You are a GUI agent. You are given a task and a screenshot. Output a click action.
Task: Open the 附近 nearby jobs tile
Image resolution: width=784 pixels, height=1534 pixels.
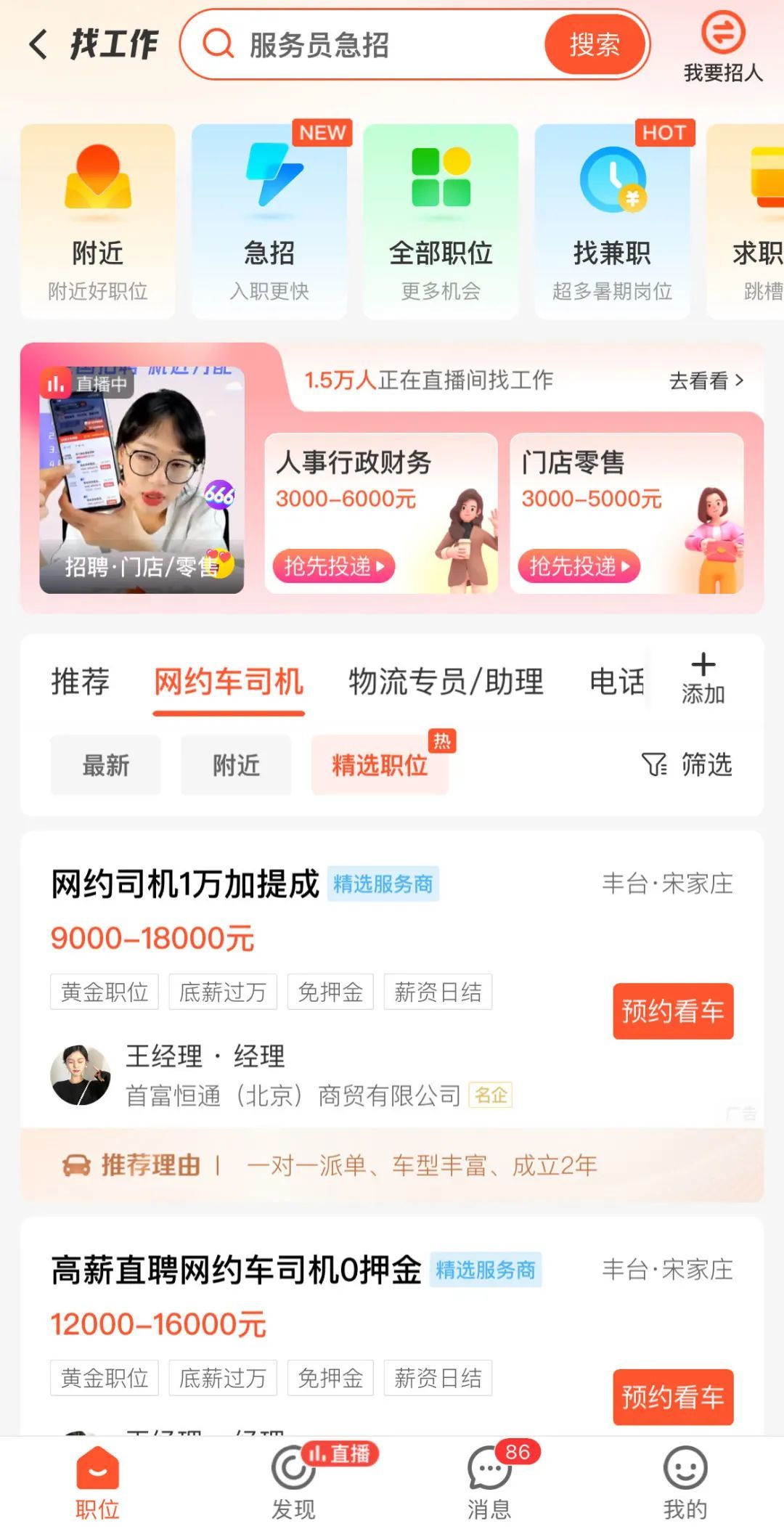[98, 221]
